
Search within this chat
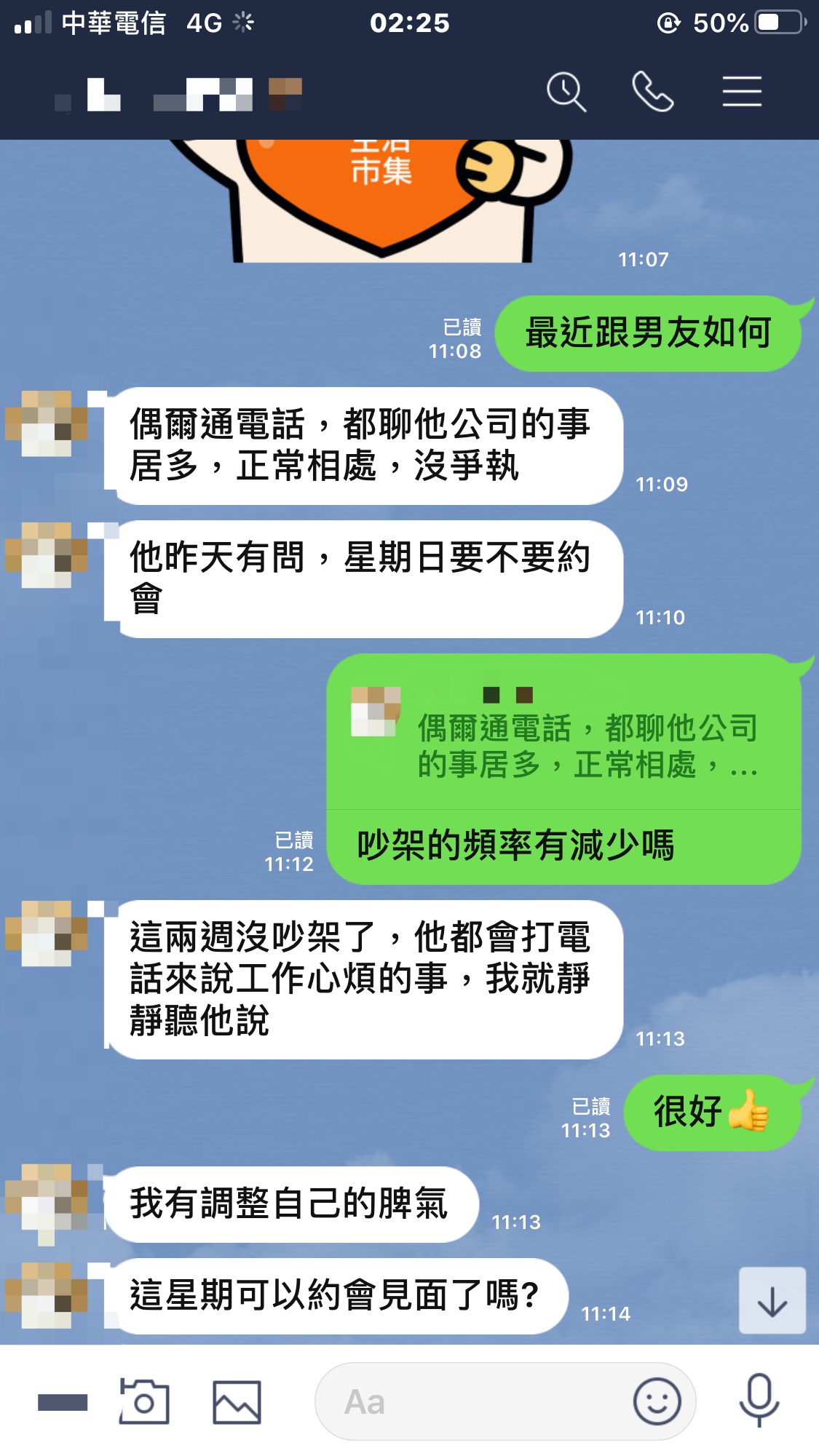click(x=566, y=92)
